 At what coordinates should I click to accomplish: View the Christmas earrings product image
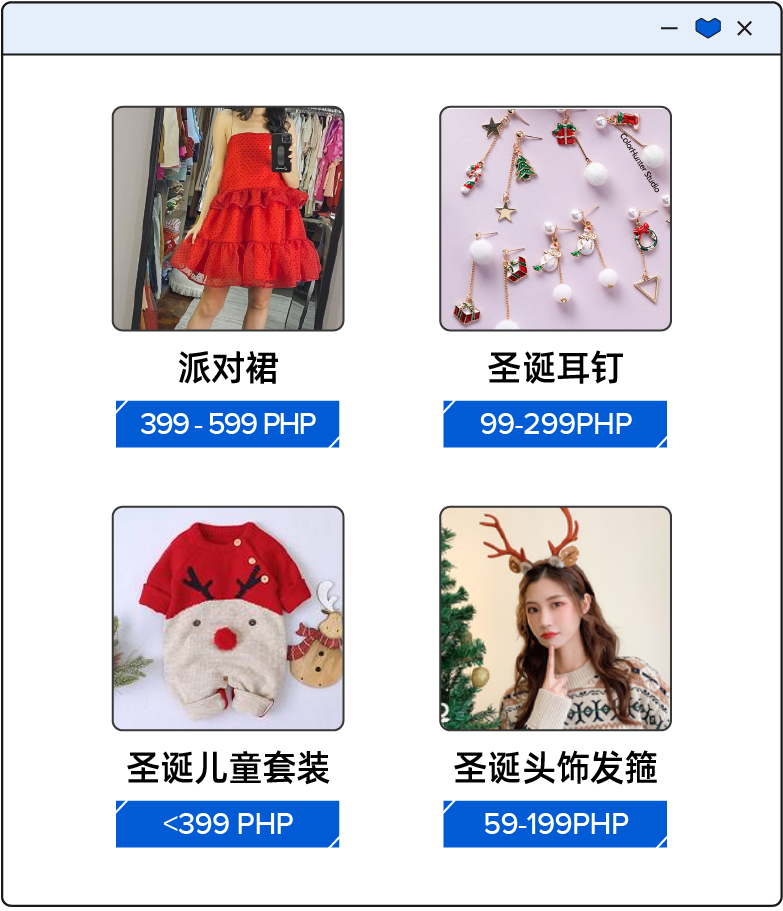coord(554,220)
